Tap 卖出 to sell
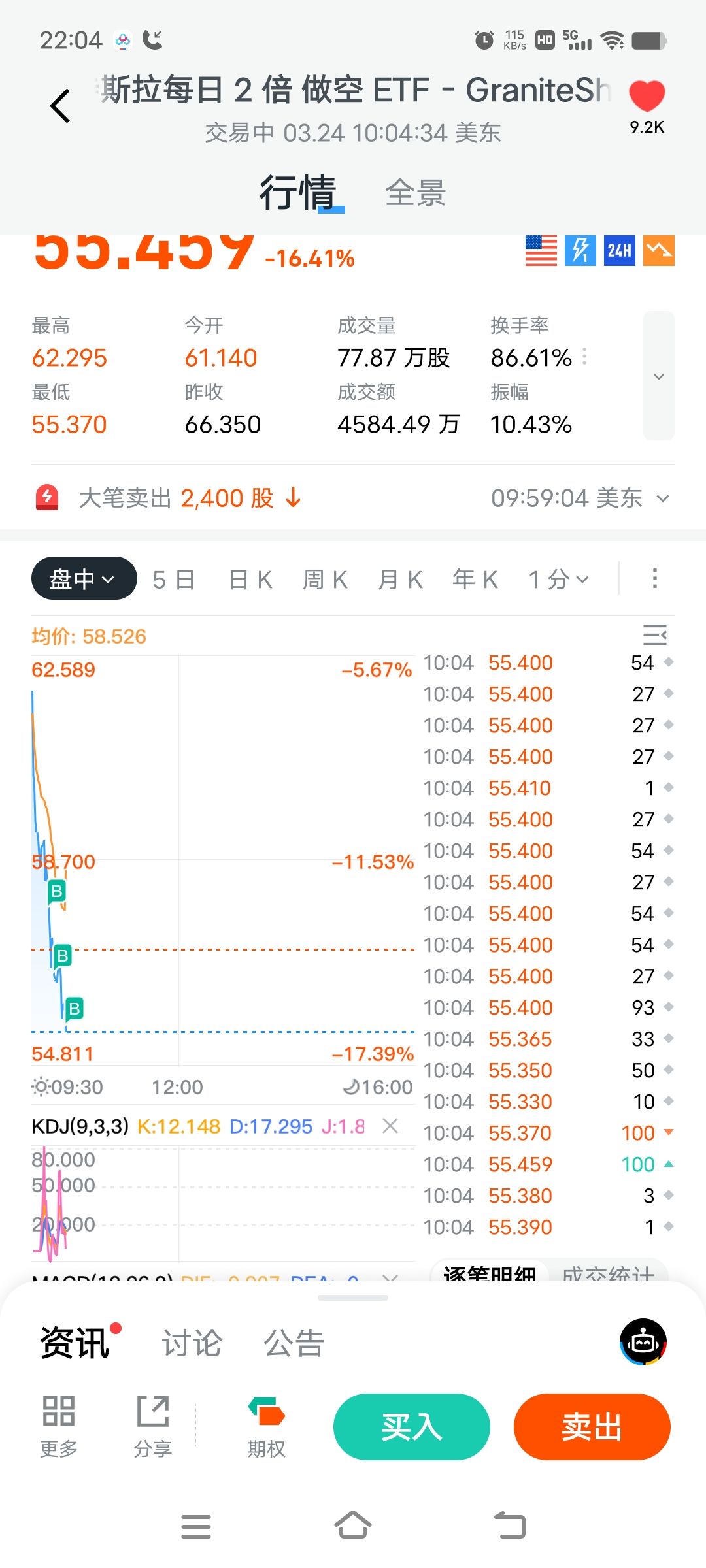706x1568 pixels. [592, 1427]
